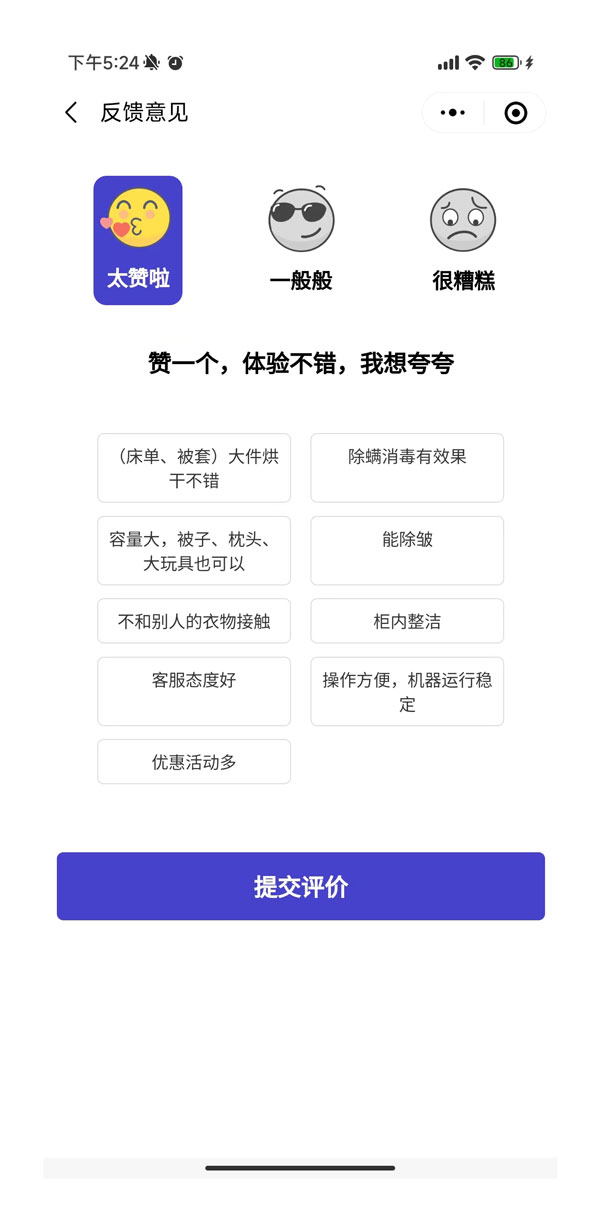
Task: Select the 太赞啦 rating
Action: (x=138, y=240)
